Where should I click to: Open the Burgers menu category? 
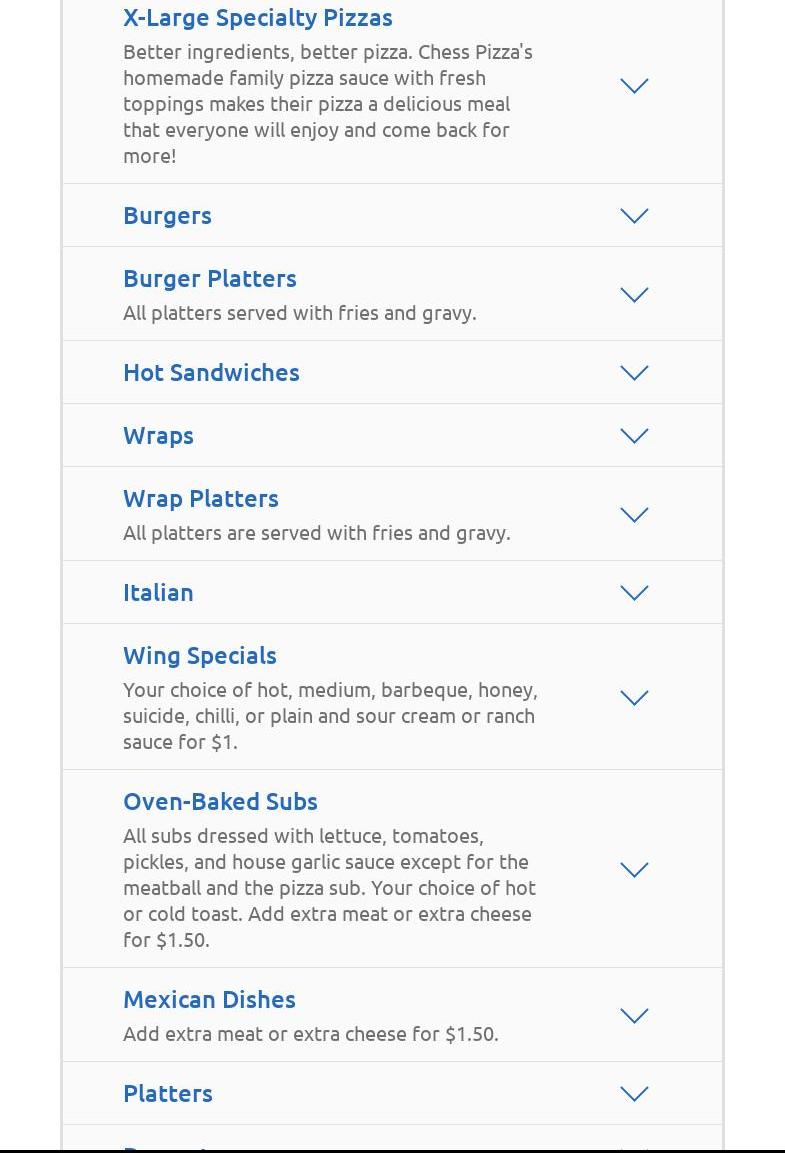[x=634, y=216]
